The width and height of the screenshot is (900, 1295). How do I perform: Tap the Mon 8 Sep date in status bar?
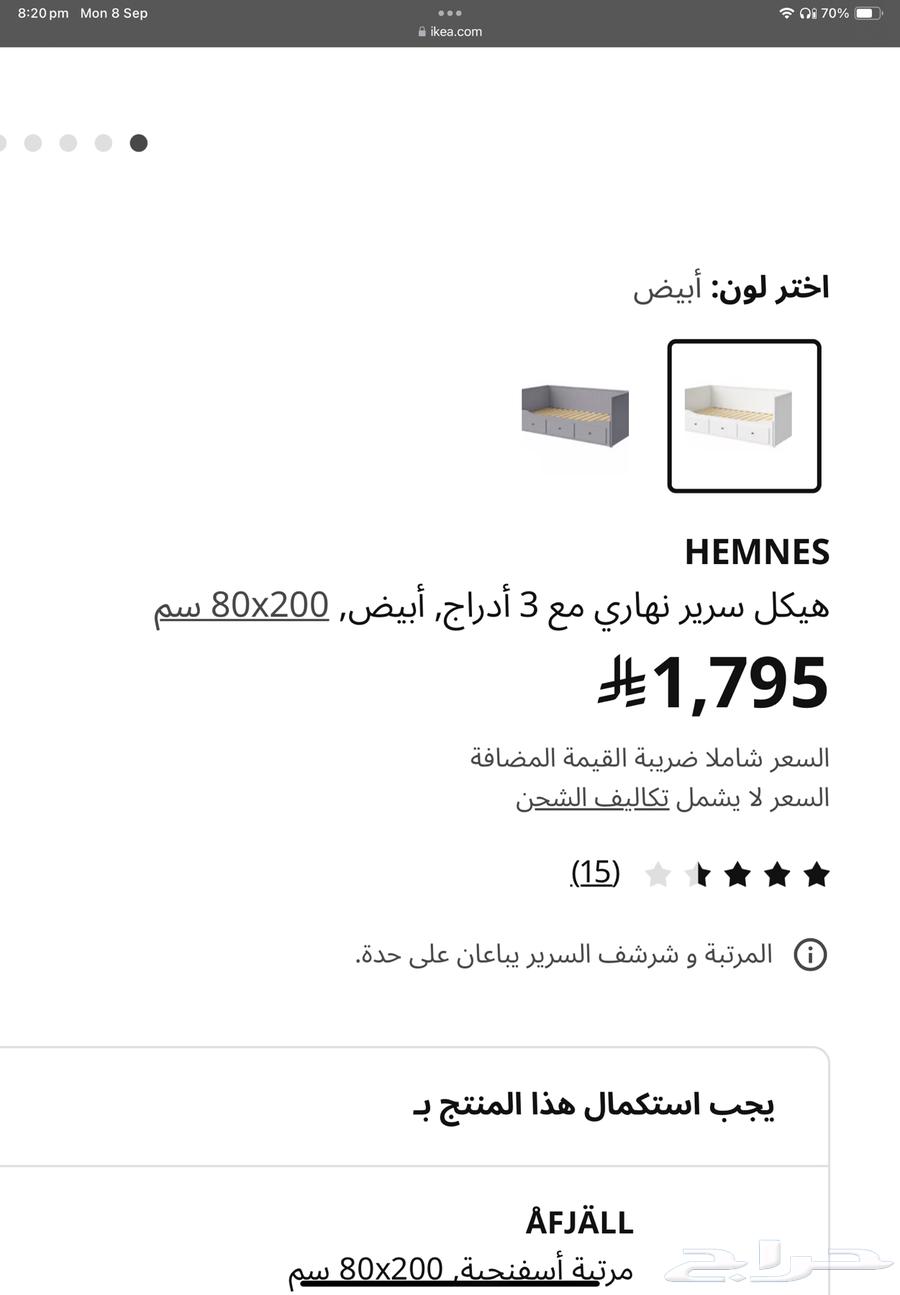tap(113, 13)
